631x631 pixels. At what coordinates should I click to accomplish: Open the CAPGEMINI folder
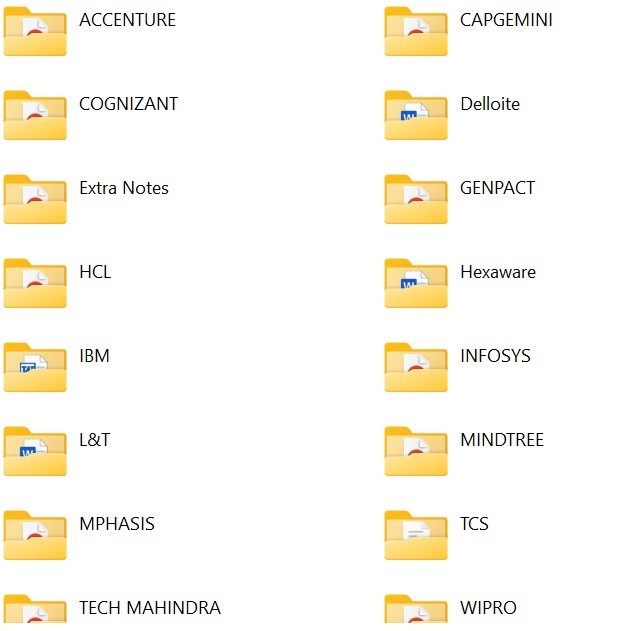tap(416, 32)
